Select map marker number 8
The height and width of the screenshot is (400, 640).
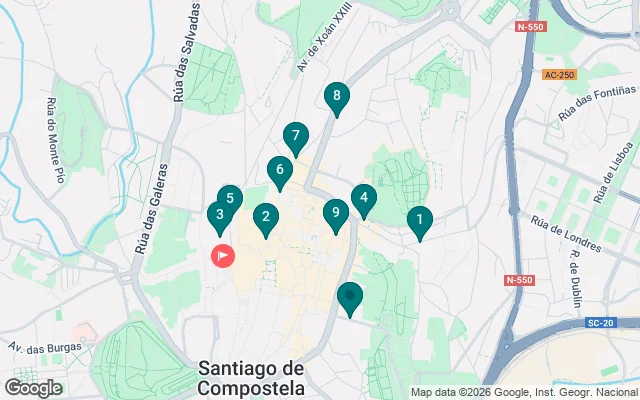337,97
